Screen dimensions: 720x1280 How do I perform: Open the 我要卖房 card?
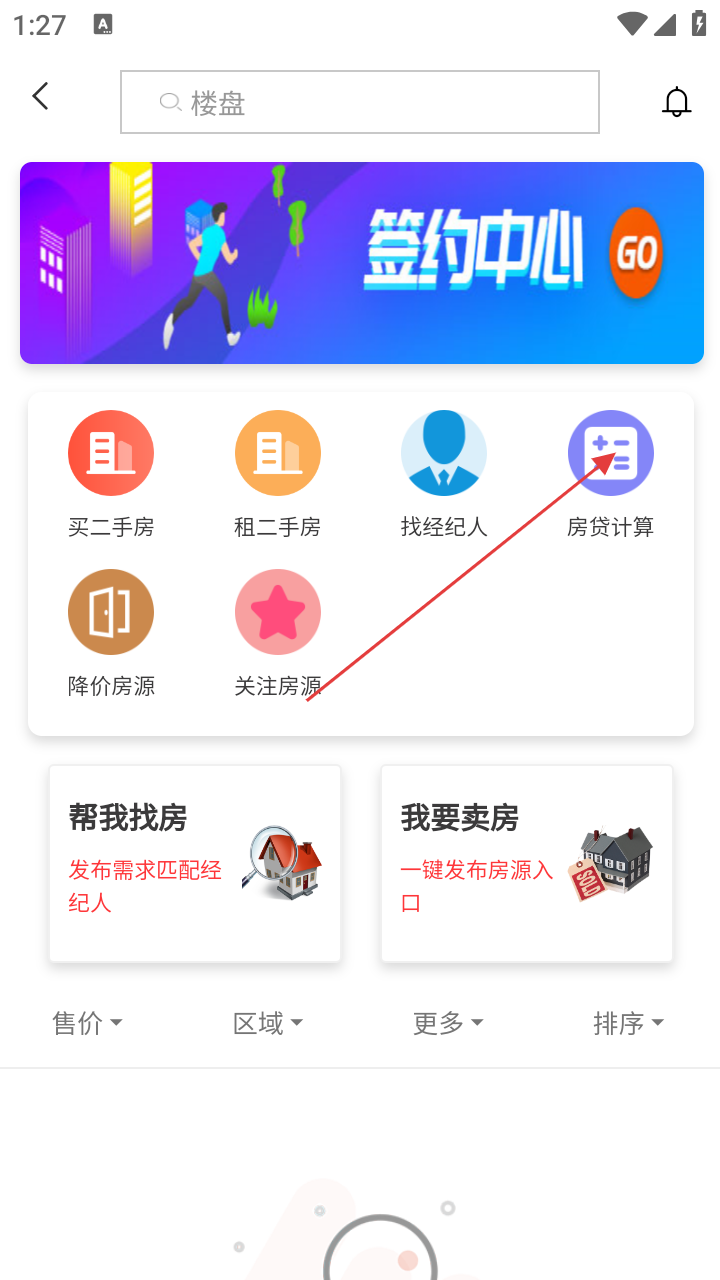[x=527, y=863]
